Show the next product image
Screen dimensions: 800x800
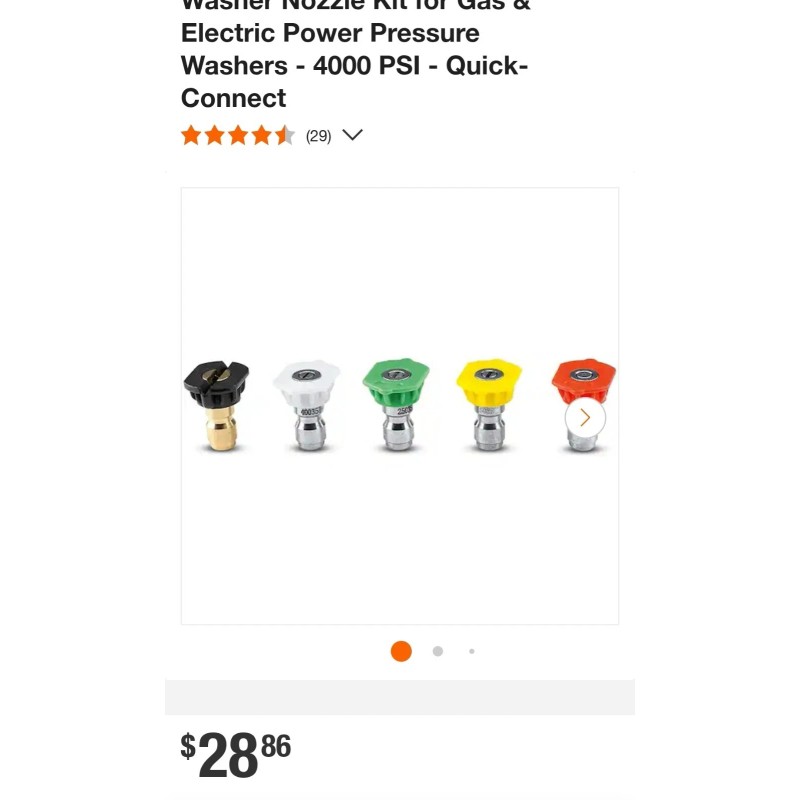pyautogui.click(x=585, y=418)
